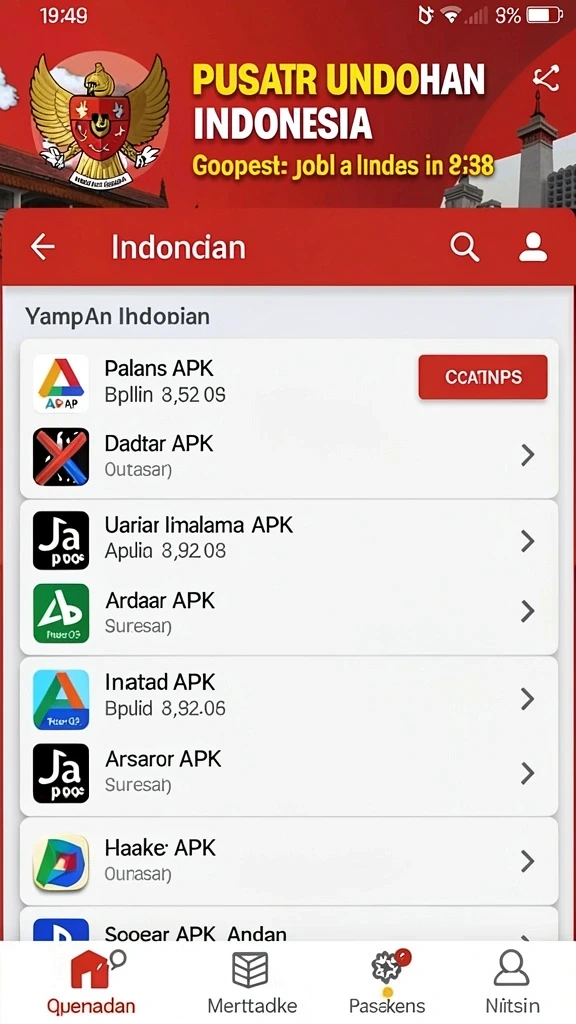This screenshot has height=1024, width=576.
Task: Switch to the Merttadke tab
Action: click(251, 982)
